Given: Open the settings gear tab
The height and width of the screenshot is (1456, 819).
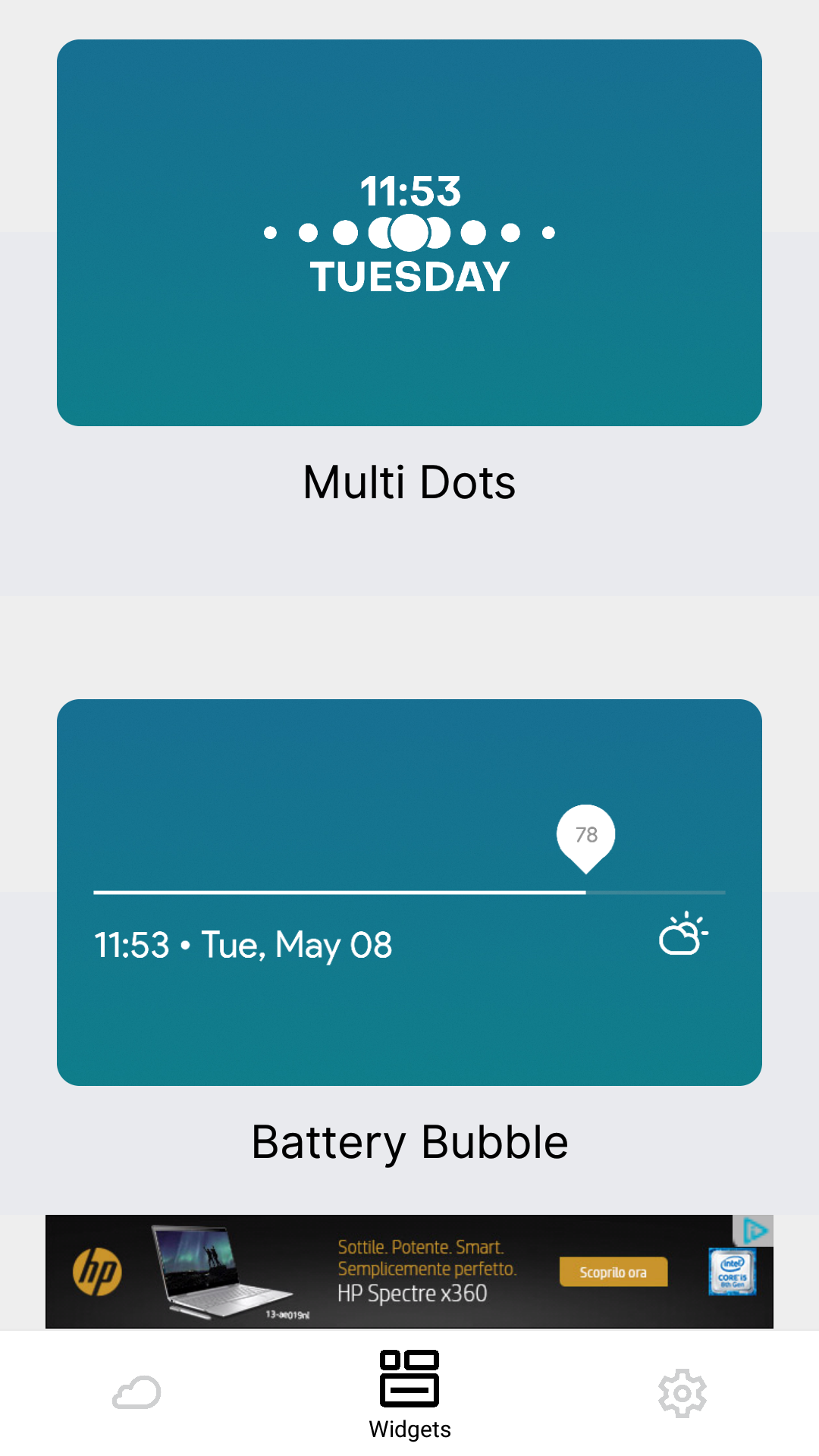Looking at the screenshot, I should [x=682, y=1393].
